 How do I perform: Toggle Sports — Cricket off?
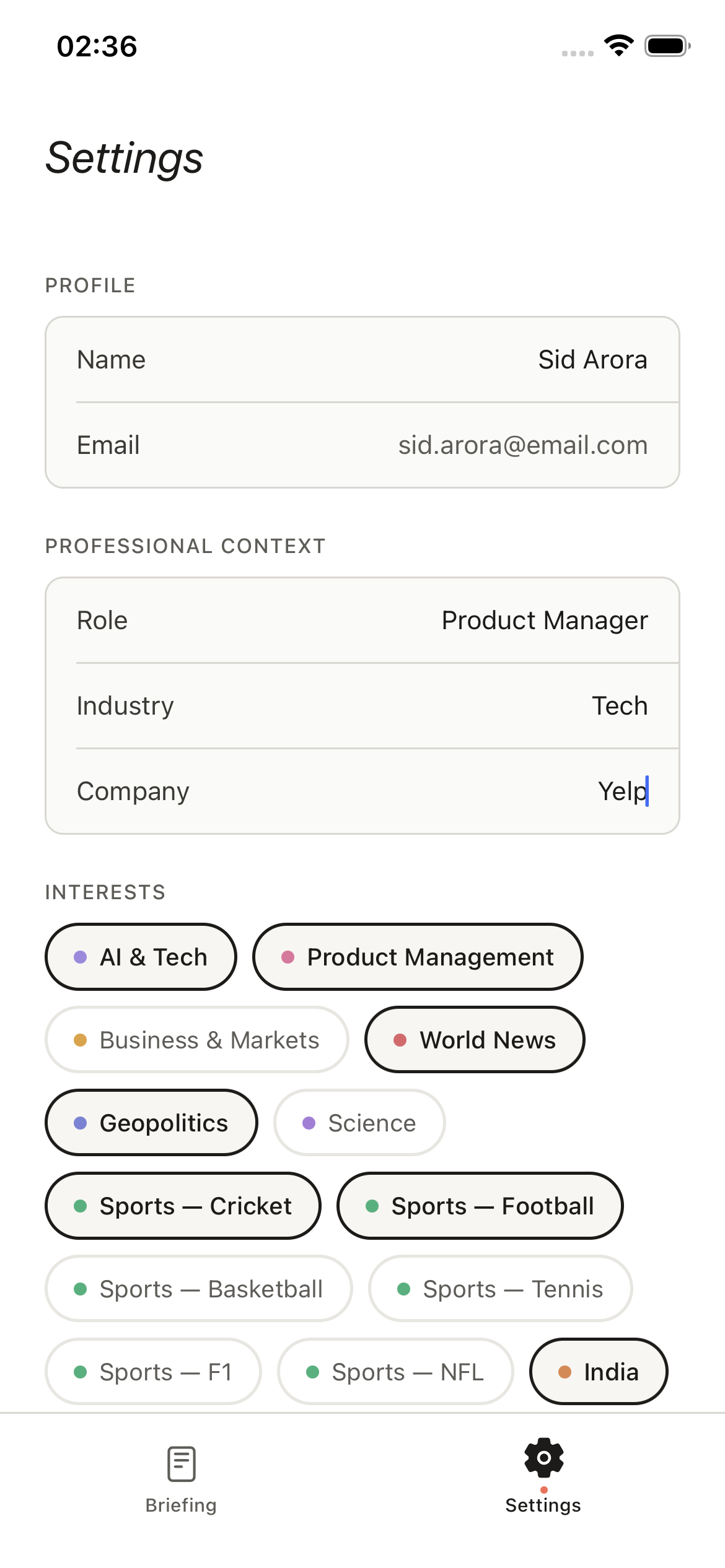(182, 1206)
